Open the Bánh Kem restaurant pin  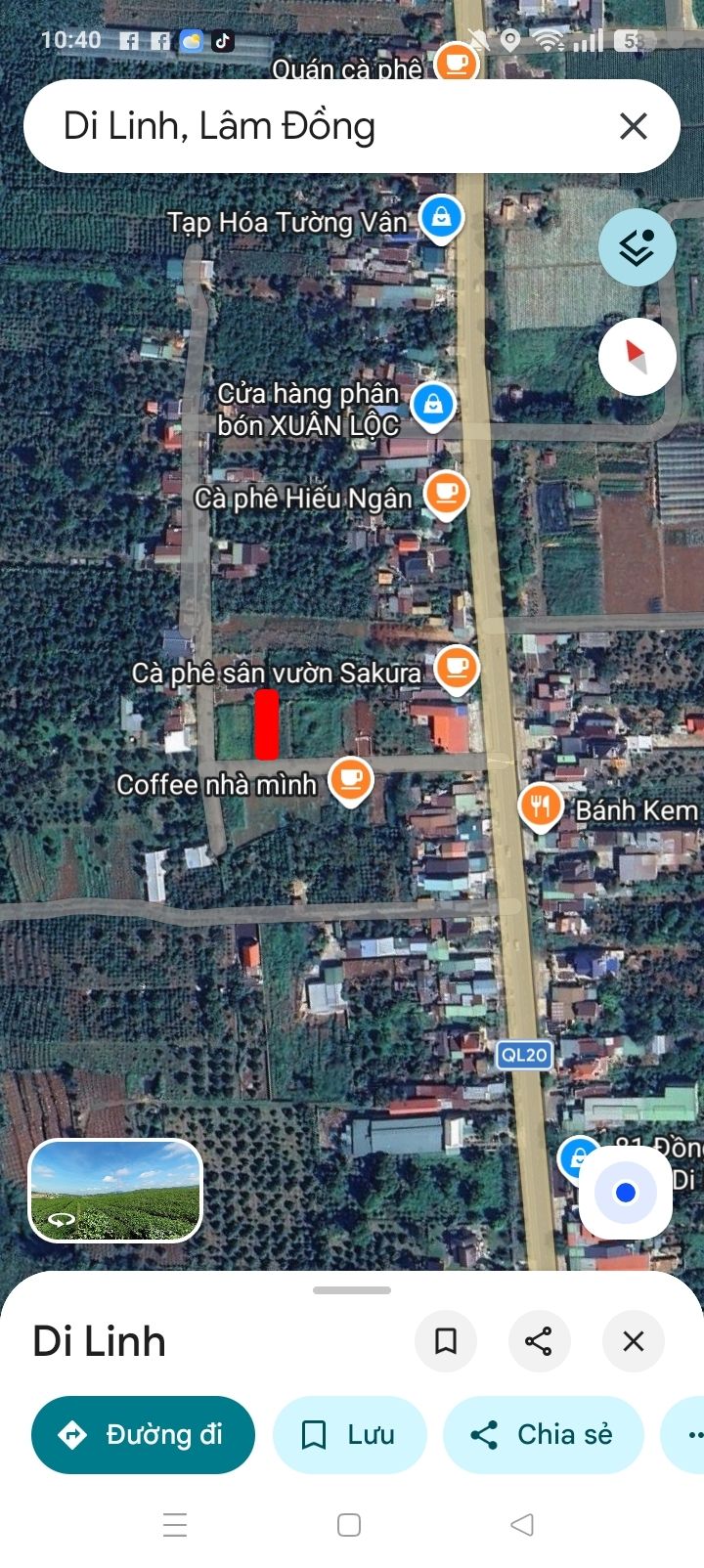coord(540,808)
